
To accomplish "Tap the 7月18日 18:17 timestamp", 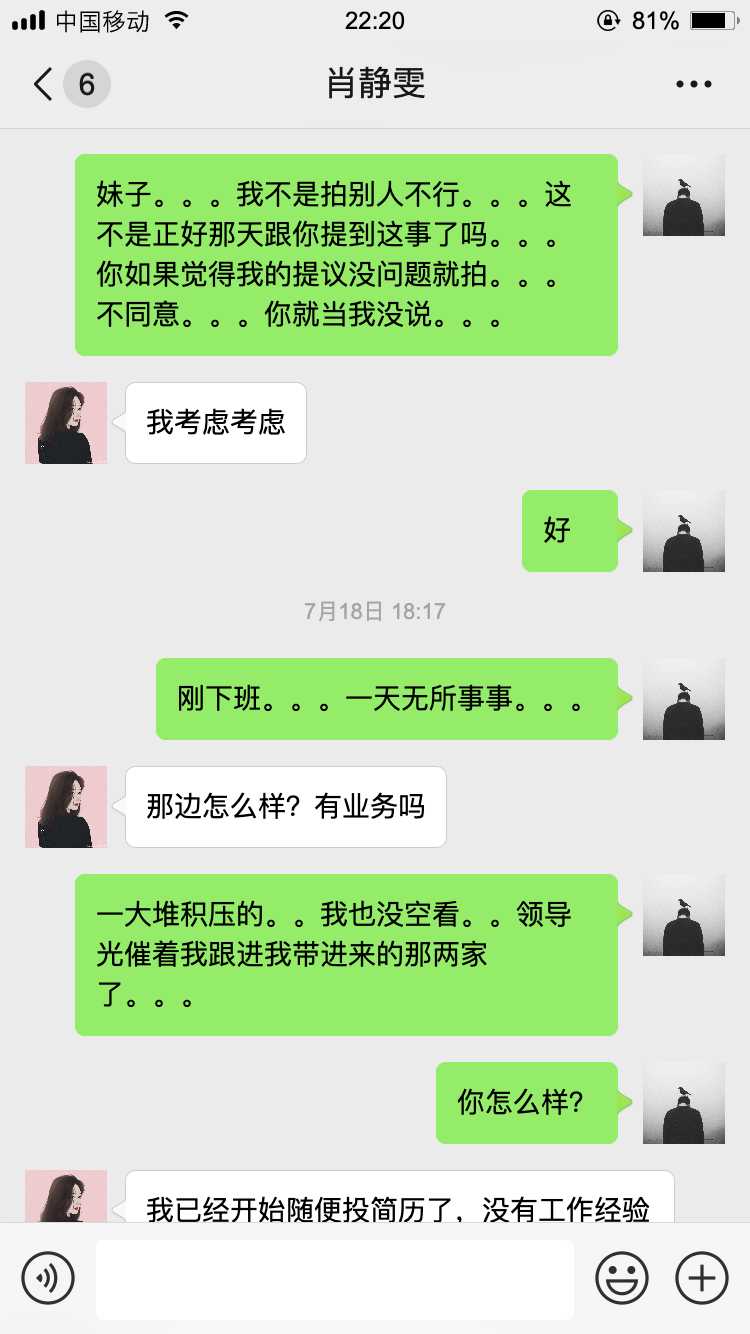I will pyautogui.click(x=375, y=611).
